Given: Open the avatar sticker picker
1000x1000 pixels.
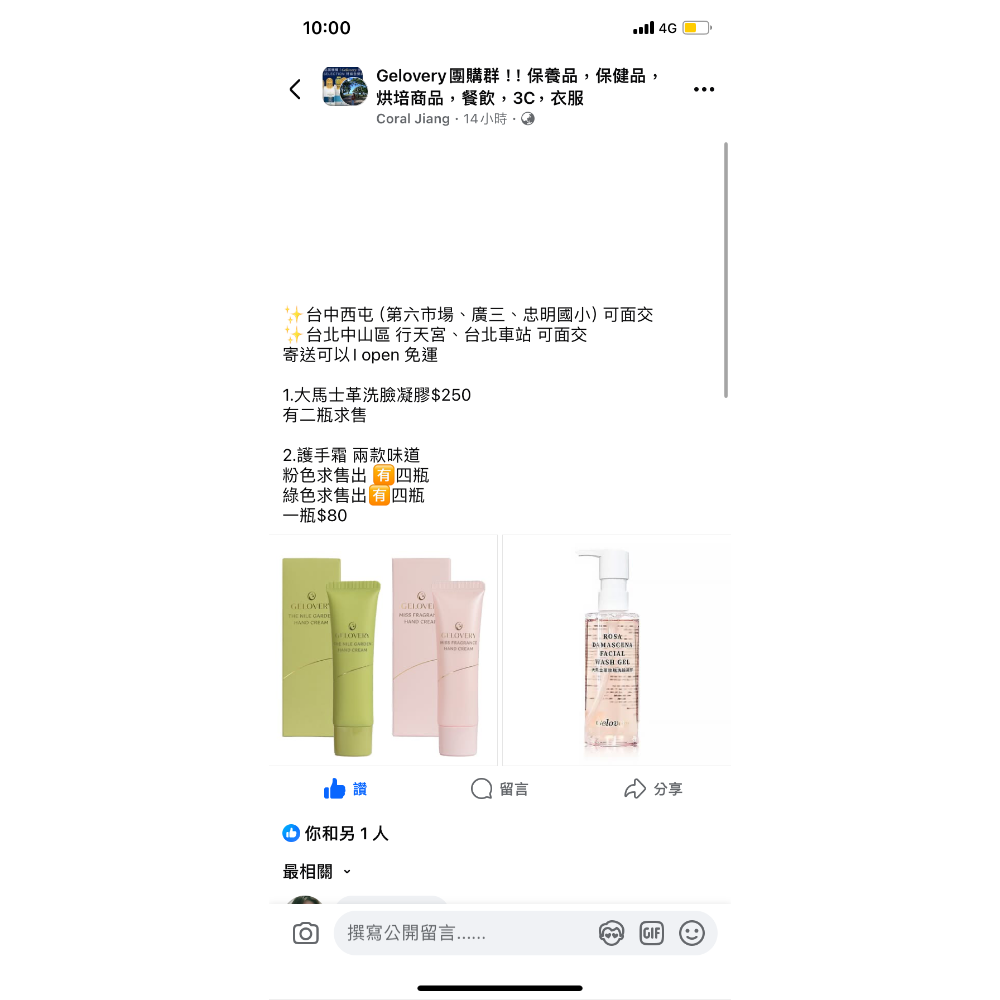Looking at the screenshot, I should tap(611, 934).
